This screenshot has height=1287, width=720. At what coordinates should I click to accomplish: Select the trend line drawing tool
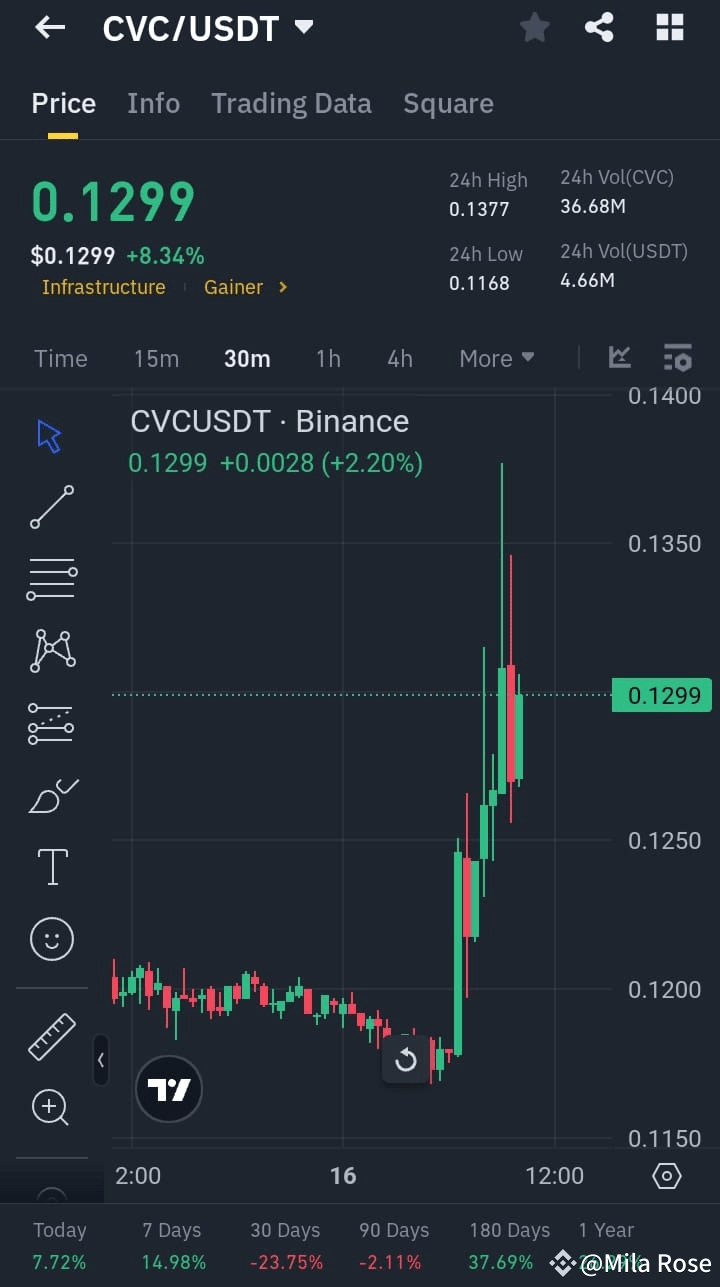(50, 507)
